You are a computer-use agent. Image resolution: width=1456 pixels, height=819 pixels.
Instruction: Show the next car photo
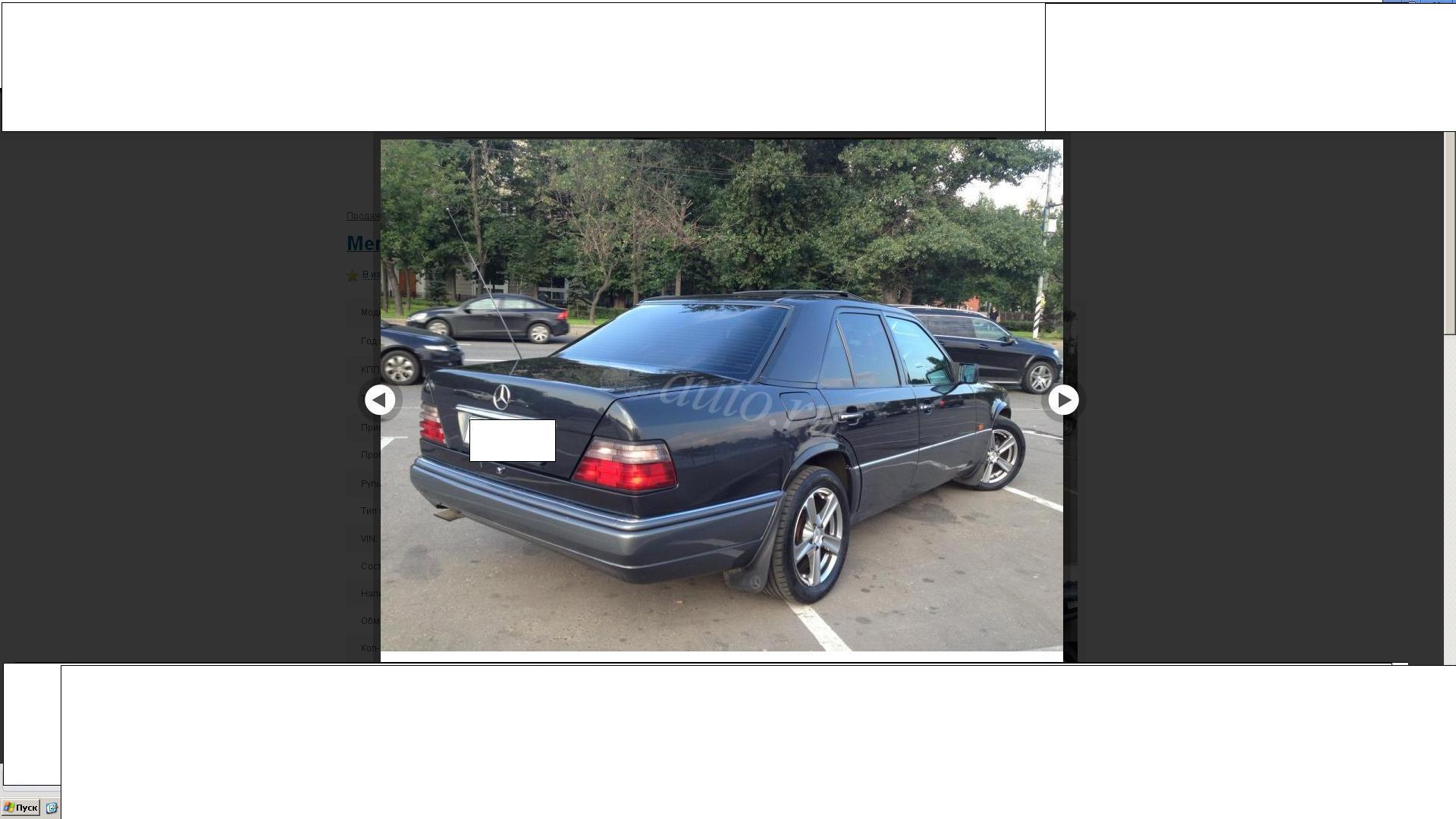[x=1063, y=400]
